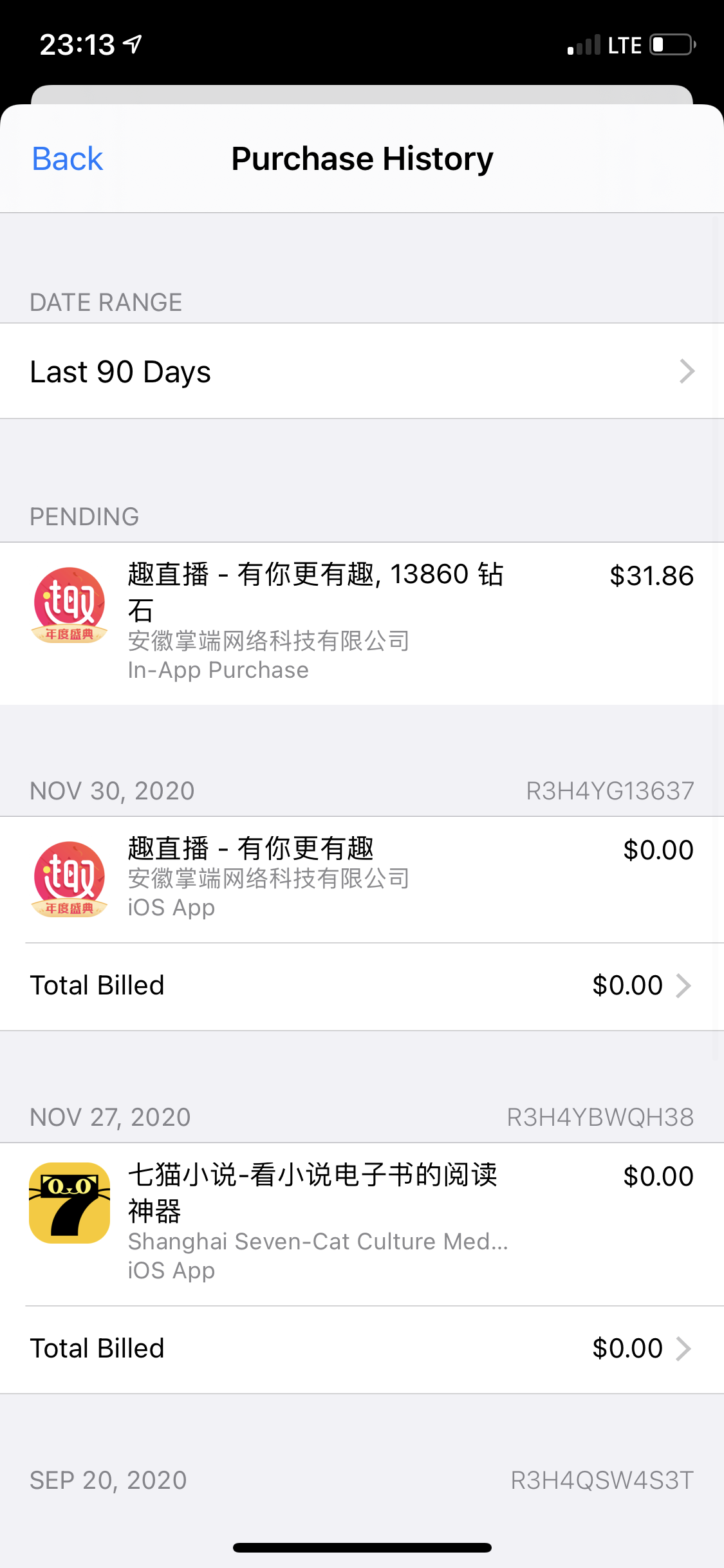Open the Last 90 Days date range
The width and height of the screenshot is (724, 1568).
(x=362, y=371)
